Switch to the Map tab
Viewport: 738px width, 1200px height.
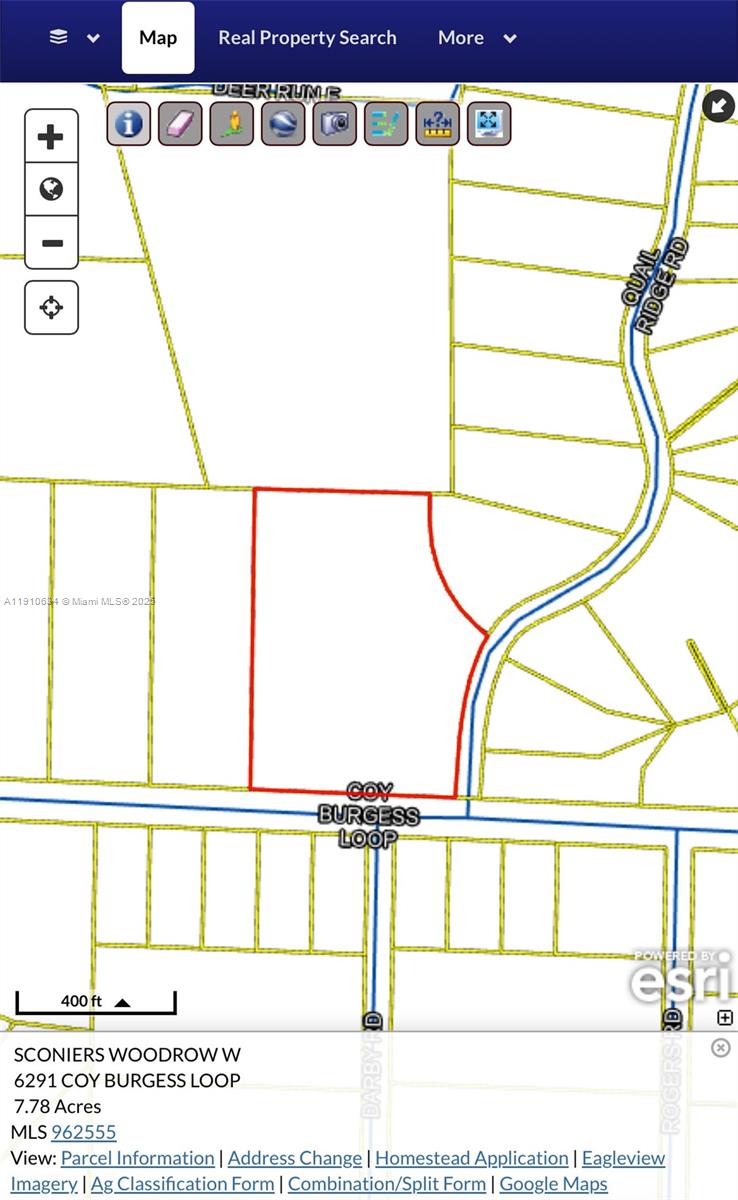click(x=157, y=38)
